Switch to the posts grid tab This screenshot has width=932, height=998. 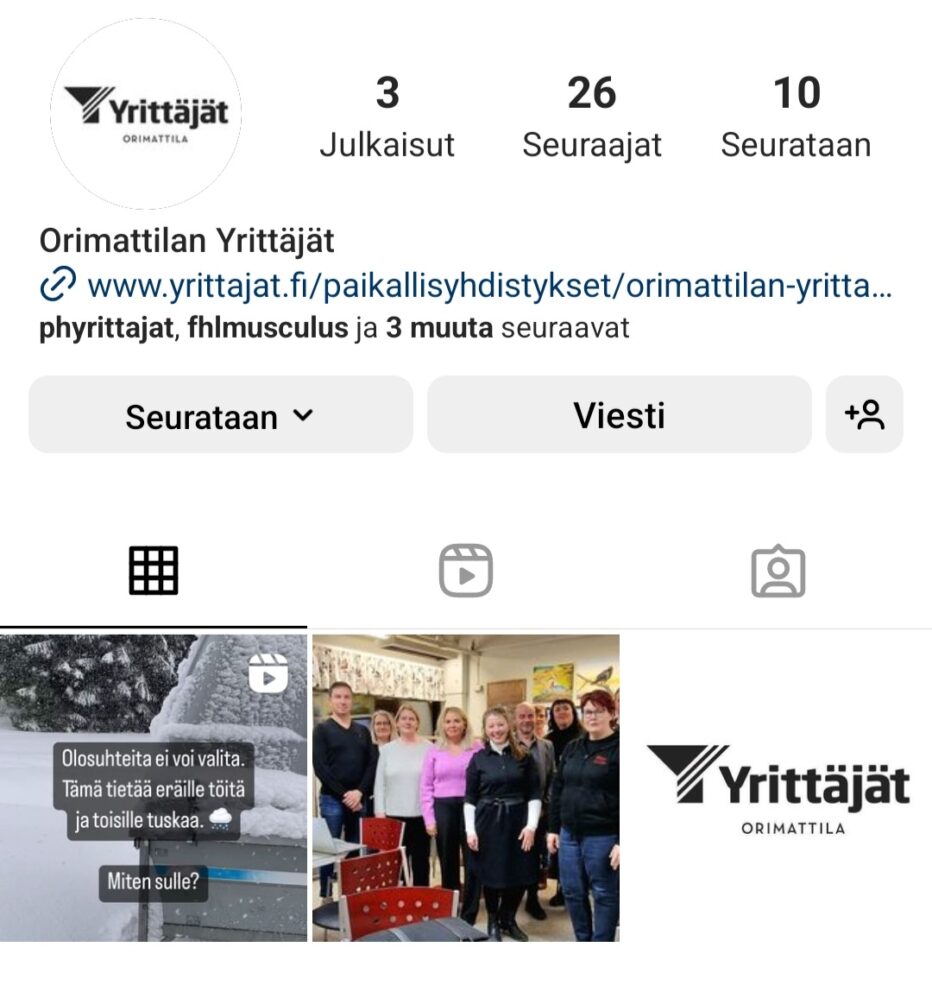(x=153, y=571)
